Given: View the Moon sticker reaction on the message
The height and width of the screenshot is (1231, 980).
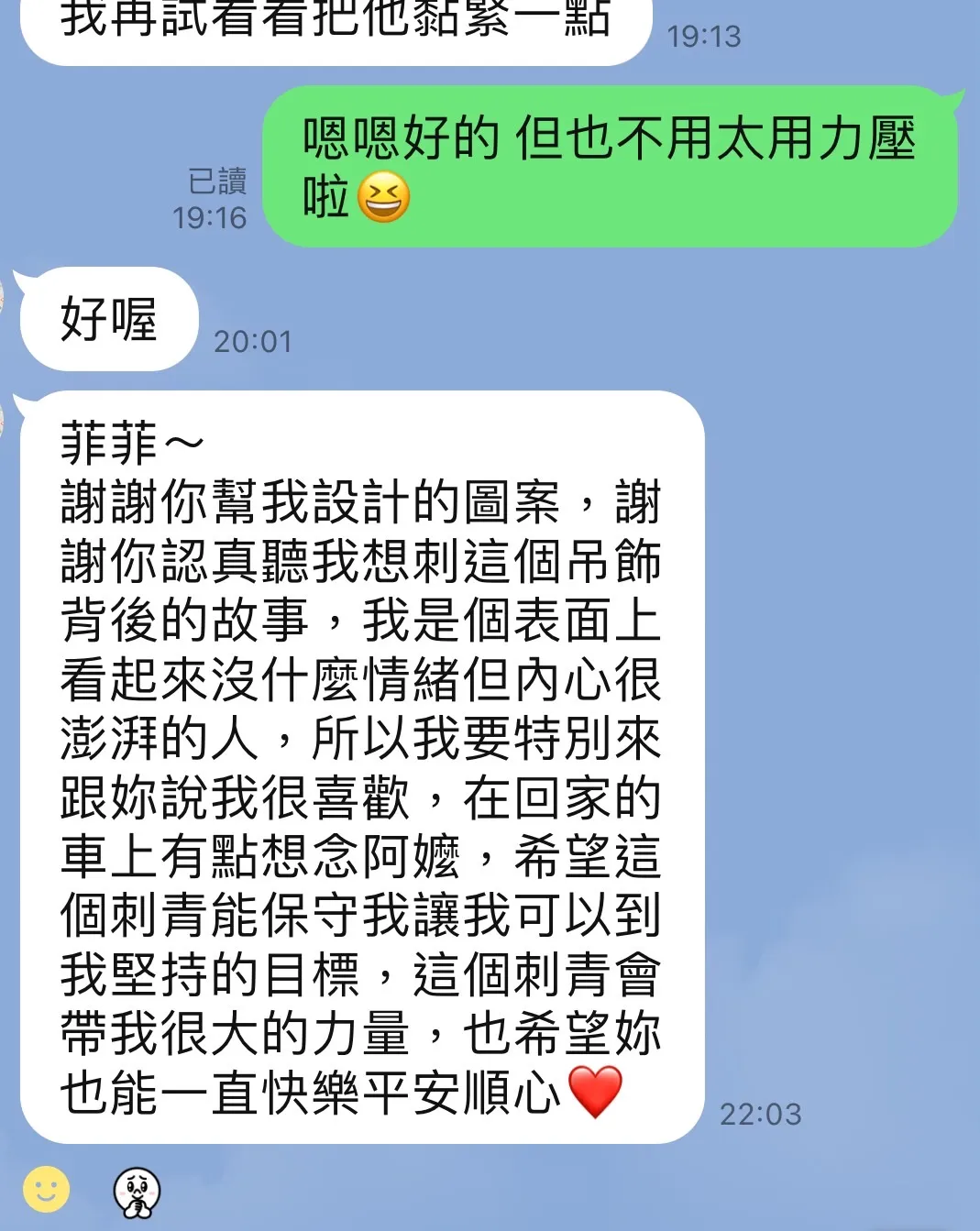Looking at the screenshot, I should tap(137, 1193).
